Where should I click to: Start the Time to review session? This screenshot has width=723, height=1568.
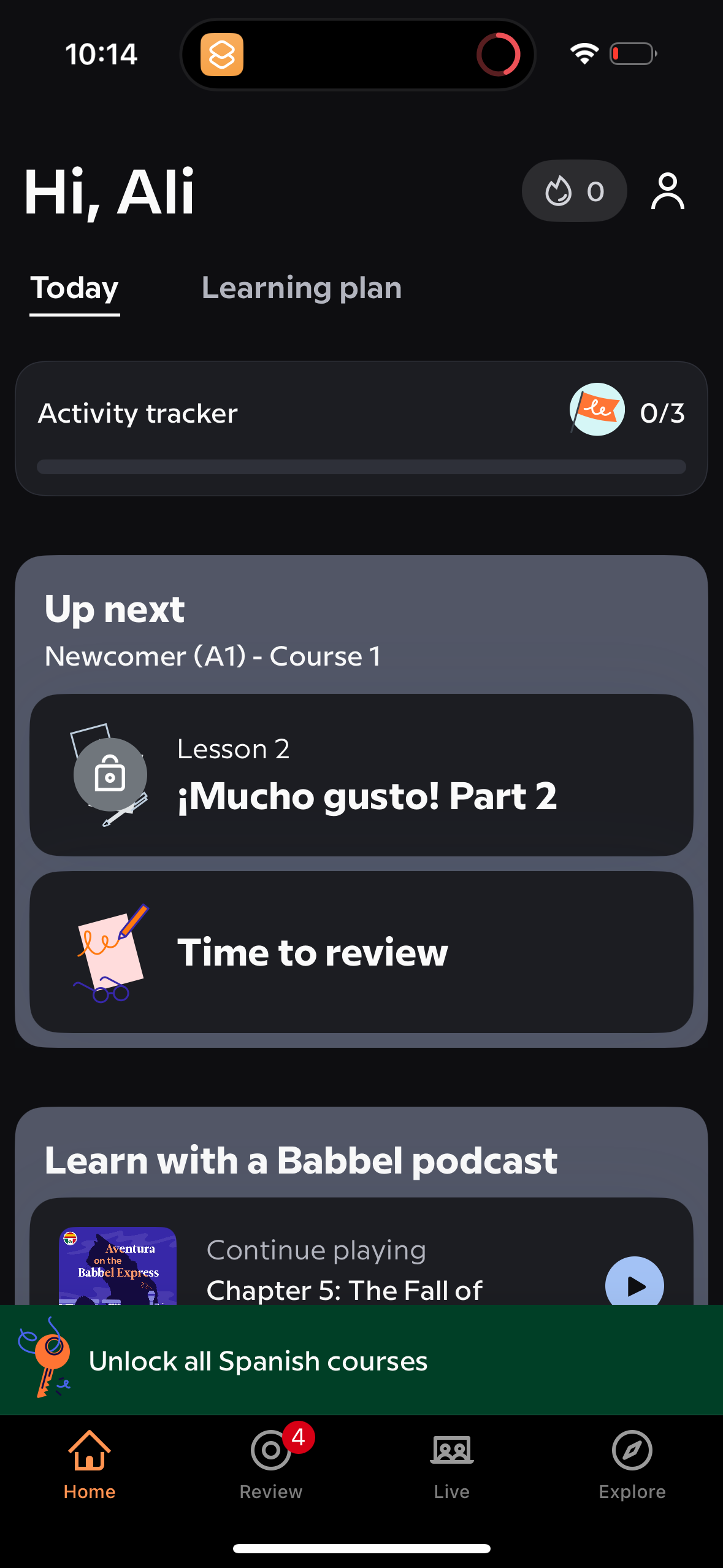click(361, 951)
